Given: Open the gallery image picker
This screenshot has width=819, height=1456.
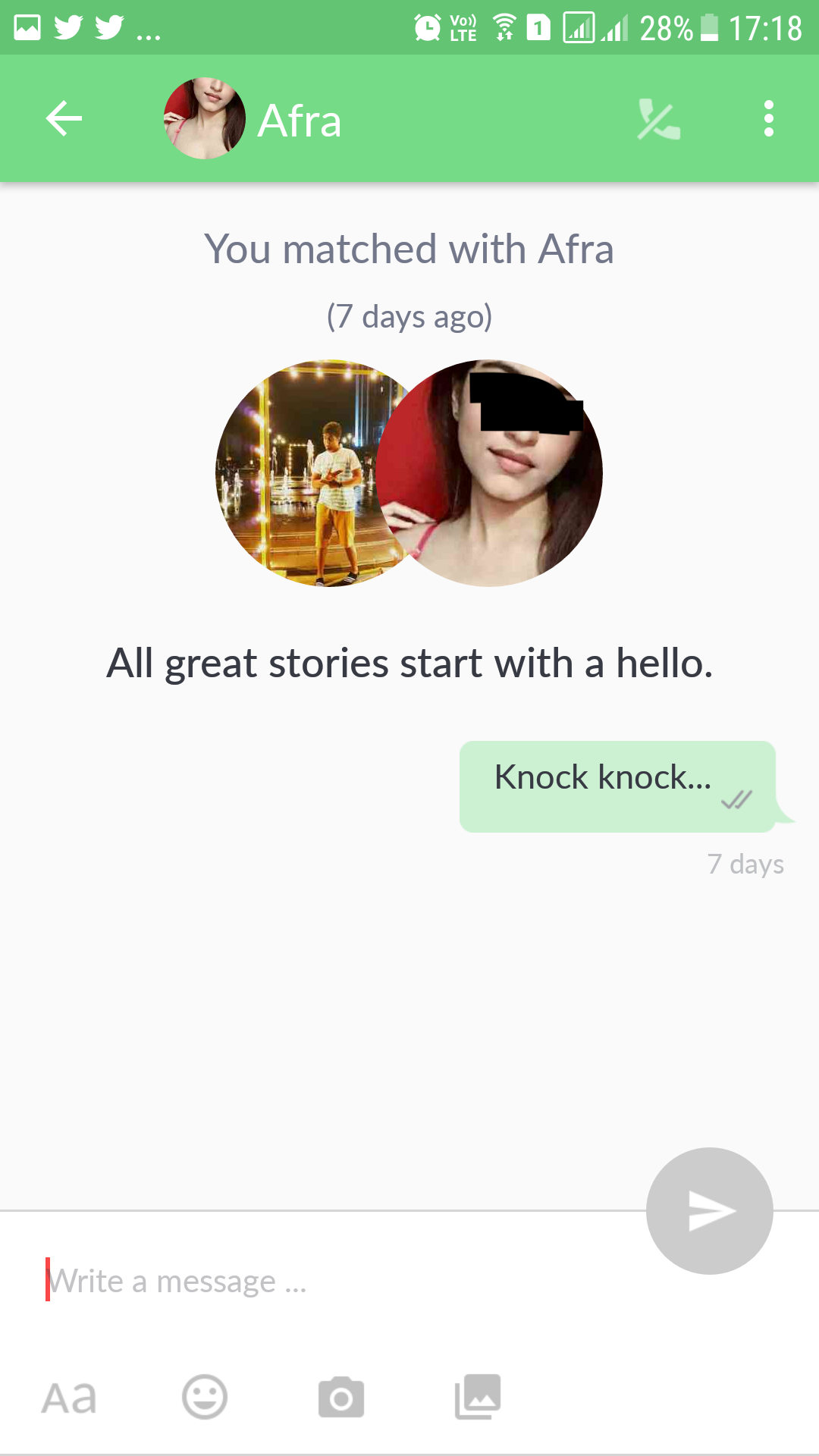Looking at the screenshot, I should [478, 1397].
